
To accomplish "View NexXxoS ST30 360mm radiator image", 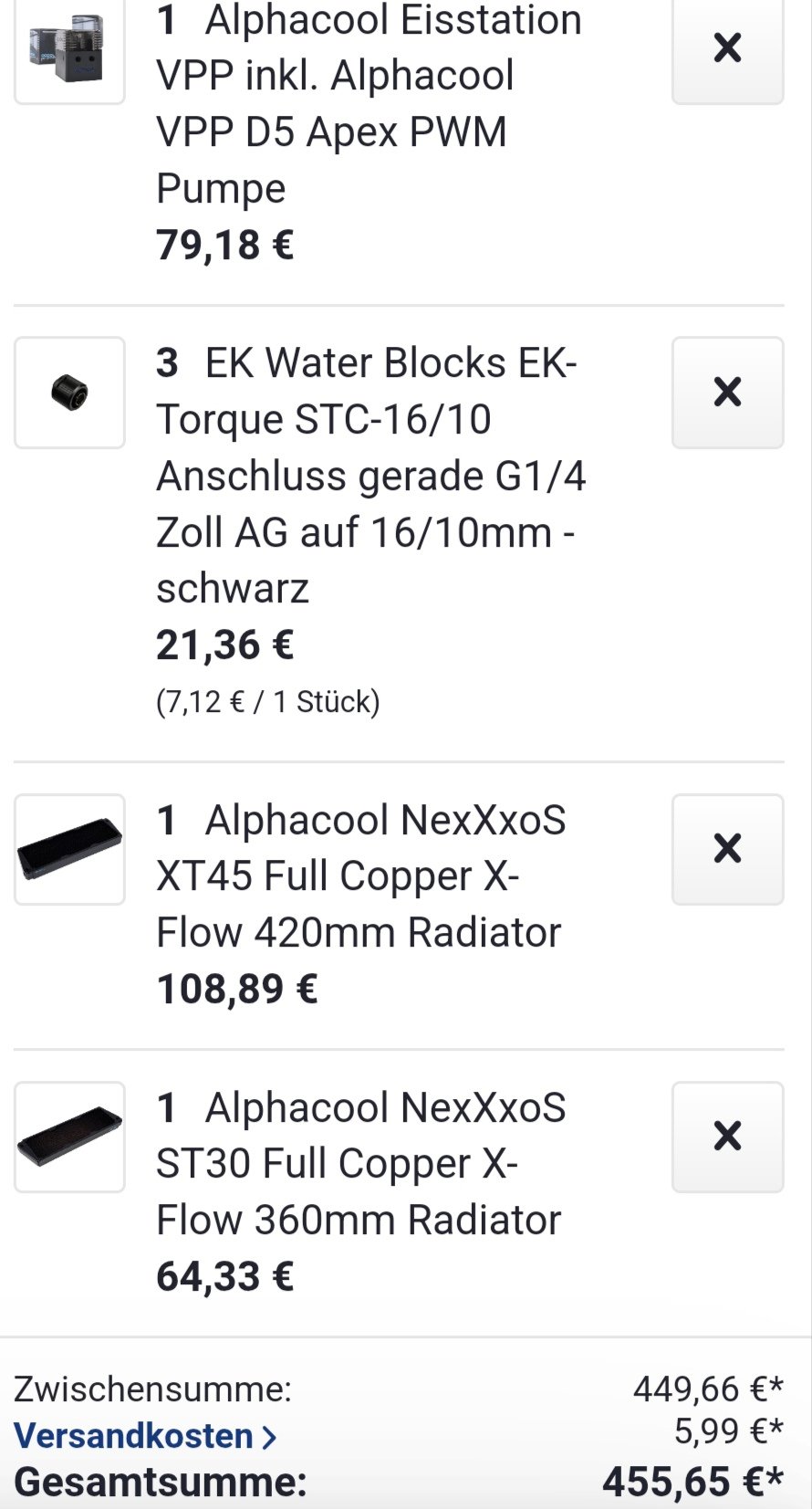I will [x=69, y=1137].
